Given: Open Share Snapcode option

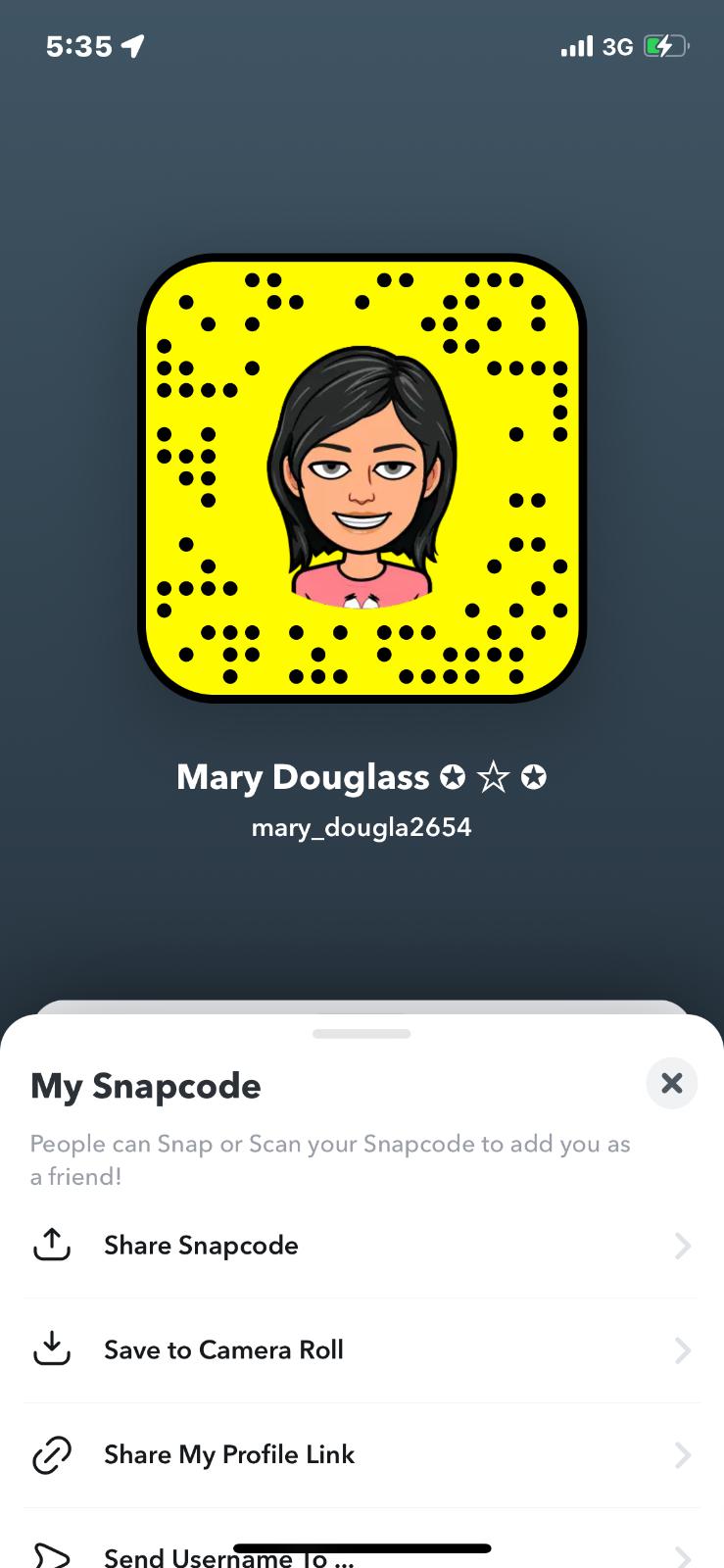Looking at the screenshot, I should coord(201,1246).
